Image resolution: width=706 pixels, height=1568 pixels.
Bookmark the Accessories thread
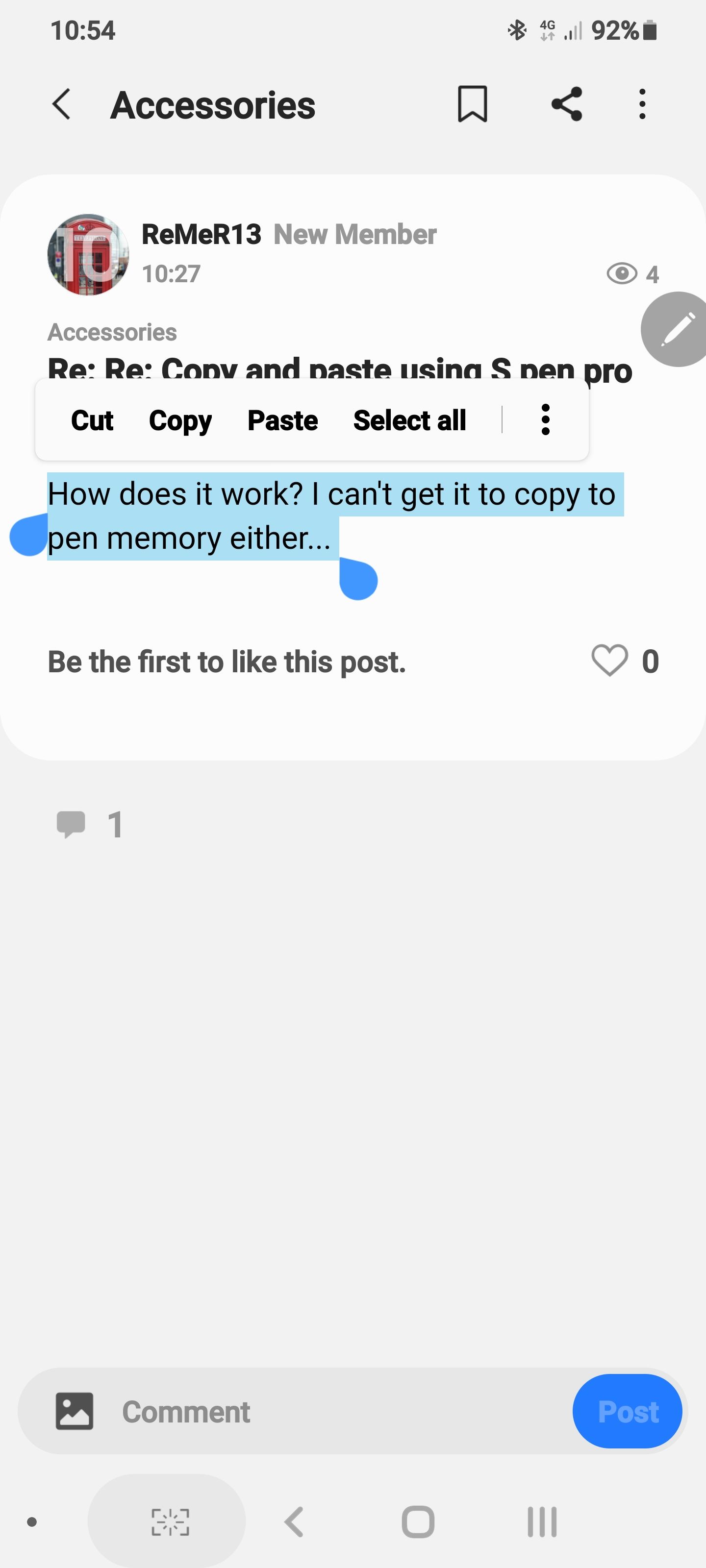(x=472, y=104)
